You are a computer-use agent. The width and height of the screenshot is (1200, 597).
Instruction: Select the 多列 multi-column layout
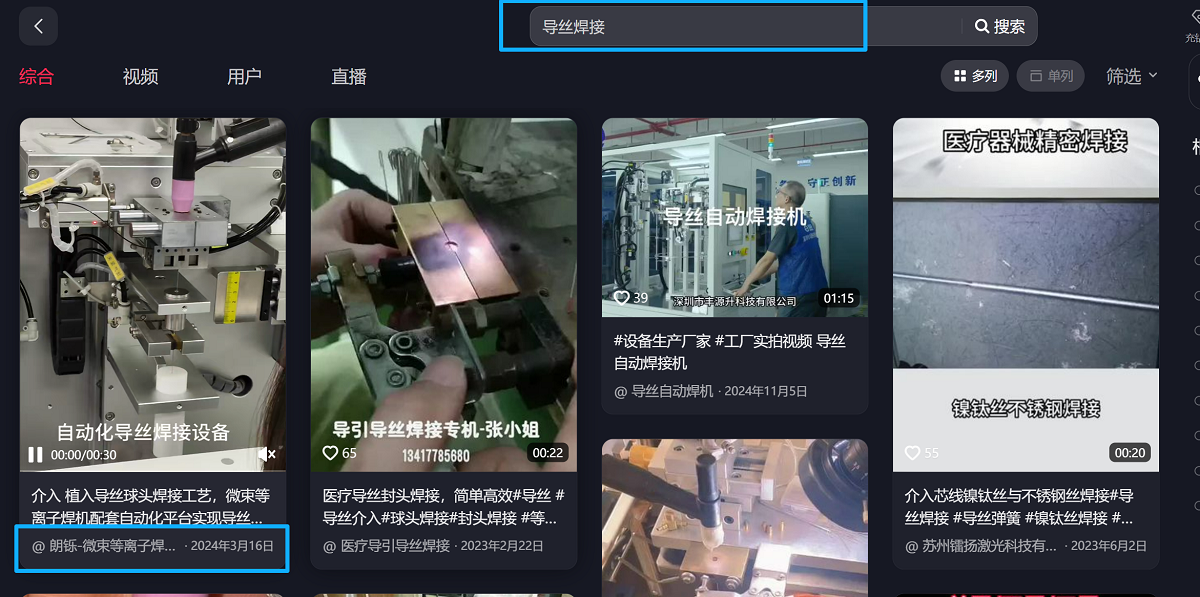pyautogui.click(x=975, y=76)
